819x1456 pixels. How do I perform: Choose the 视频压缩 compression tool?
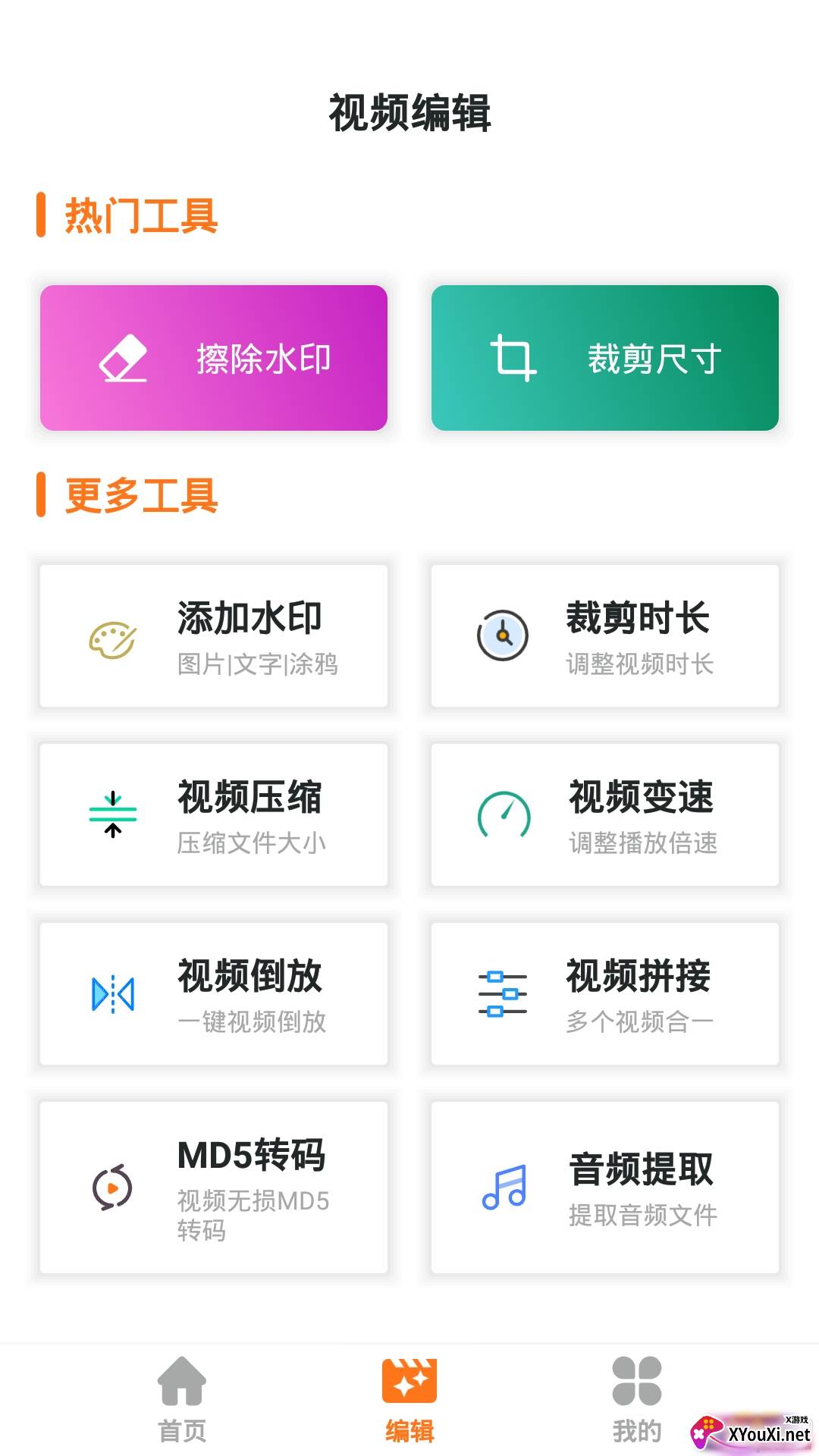pos(214,815)
